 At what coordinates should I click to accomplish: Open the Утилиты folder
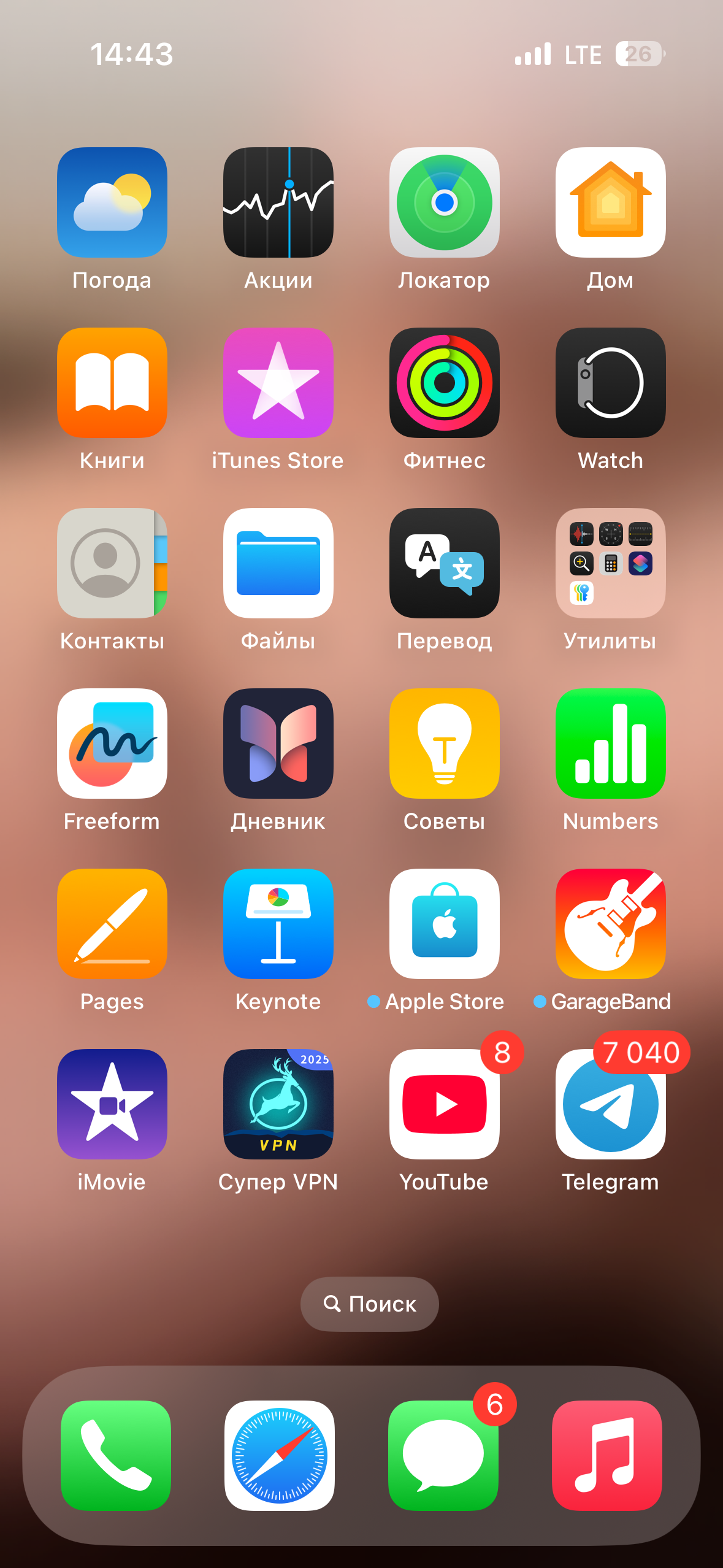tap(611, 563)
